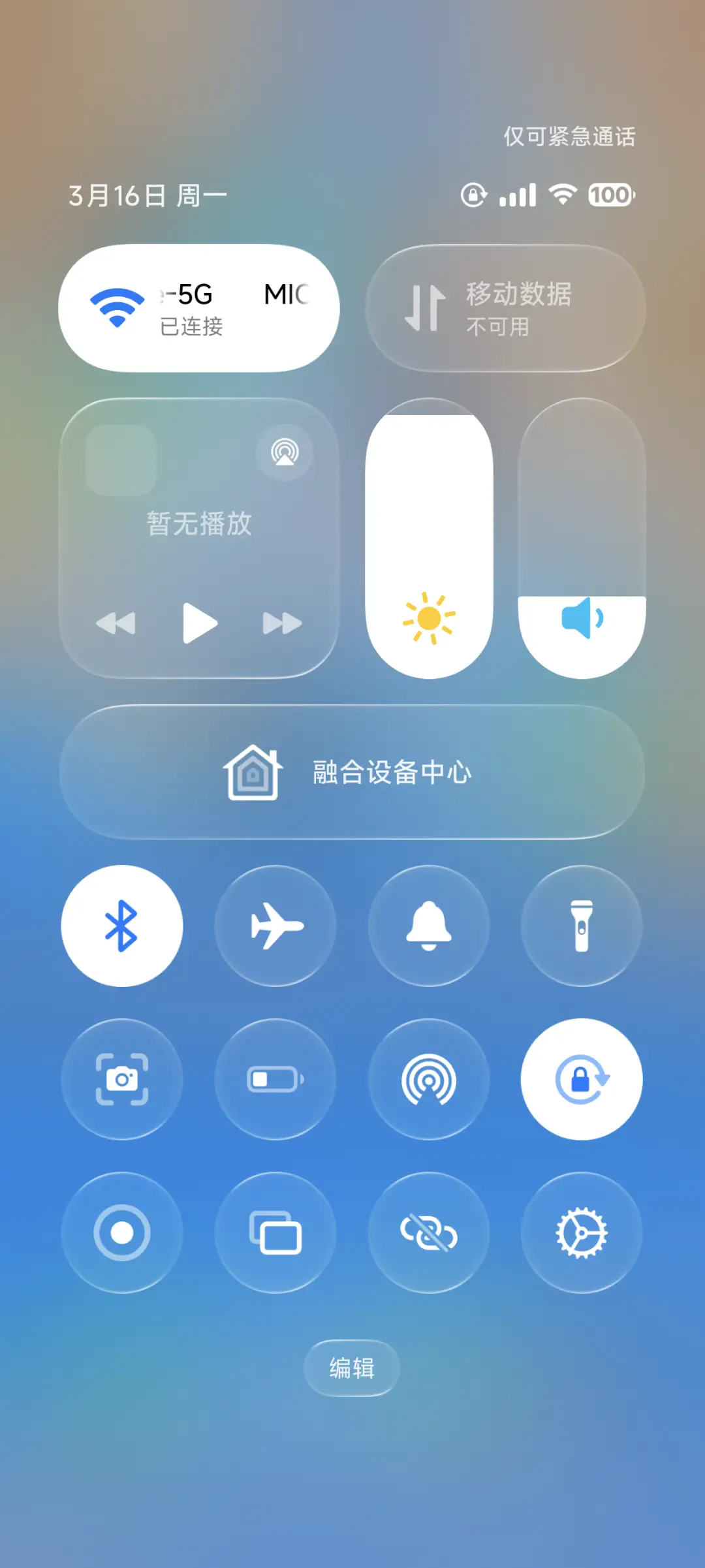Tap the volume slider speaker icon

pyautogui.click(x=582, y=617)
